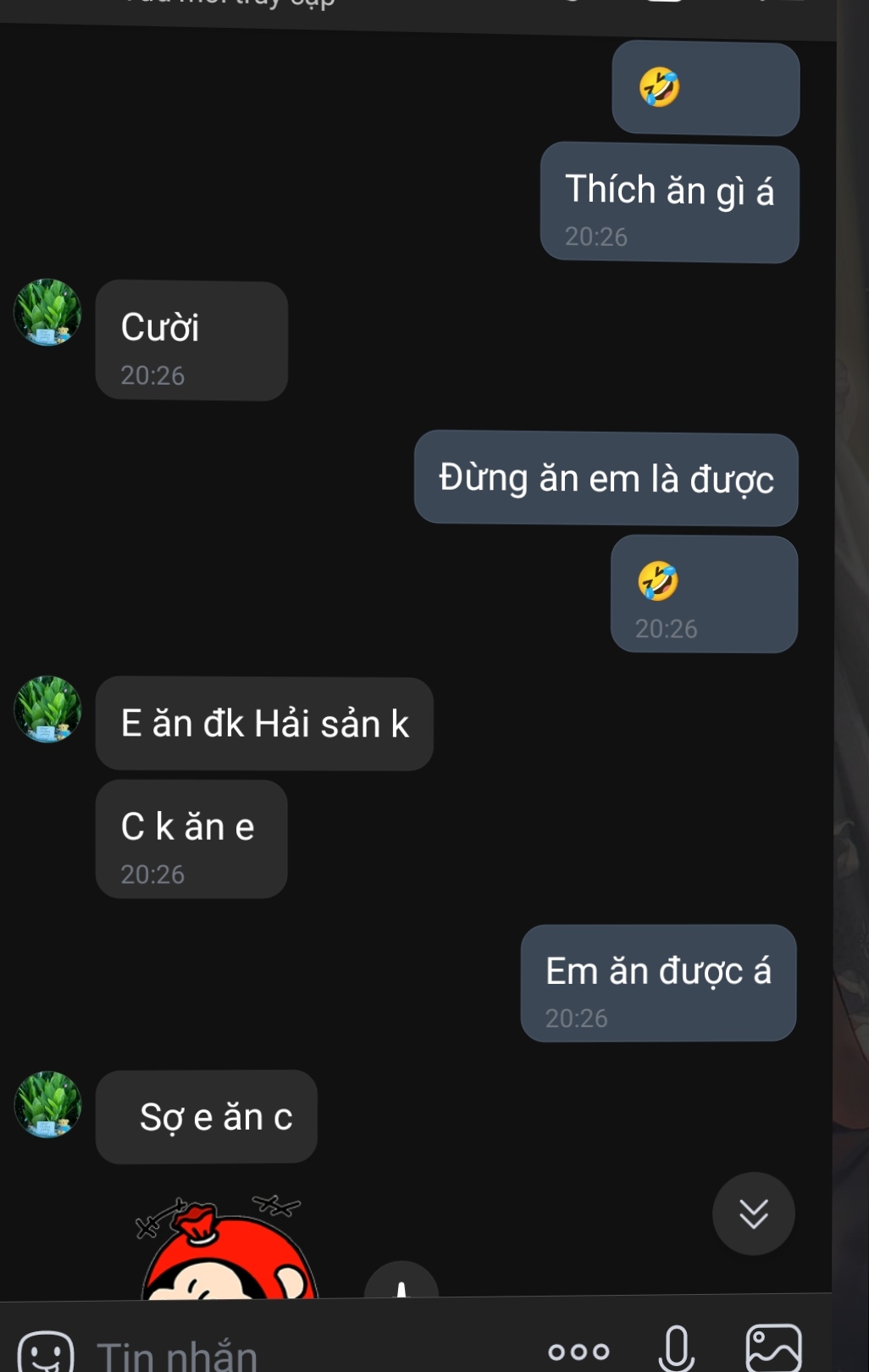869x1372 pixels.
Task: Attach a photo from gallery
Action: (x=772, y=1348)
